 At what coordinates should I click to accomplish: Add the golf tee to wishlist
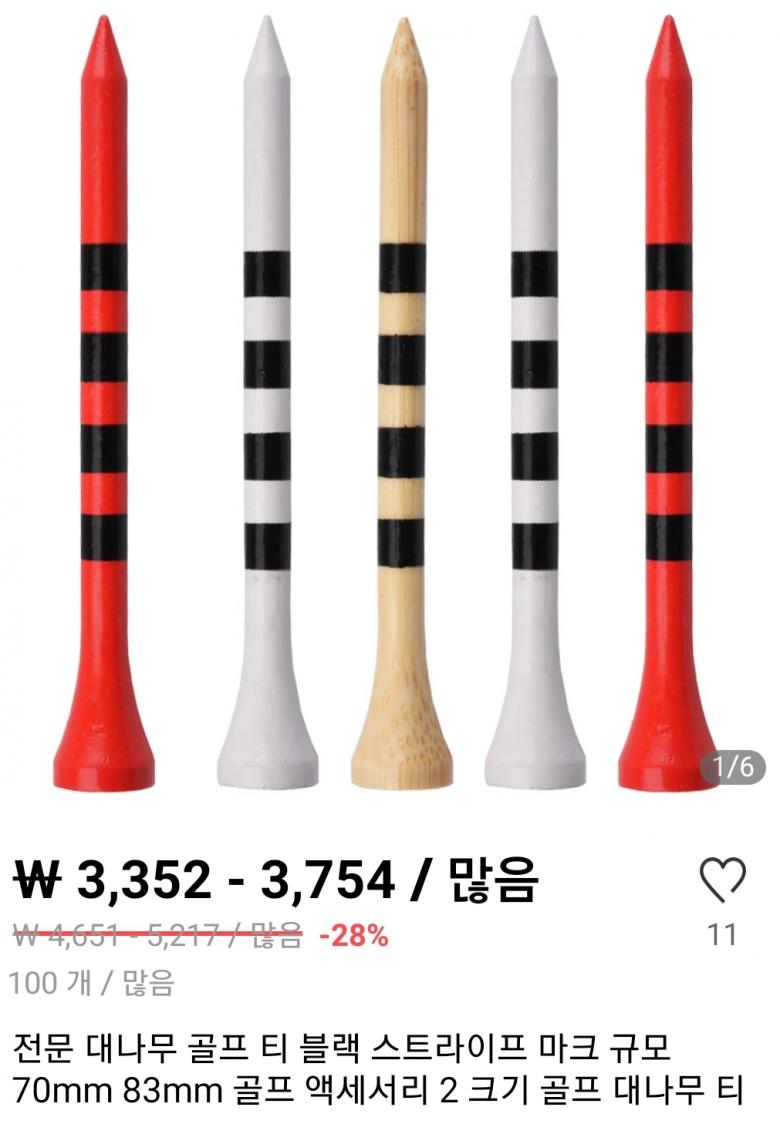pyautogui.click(x=722, y=881)
